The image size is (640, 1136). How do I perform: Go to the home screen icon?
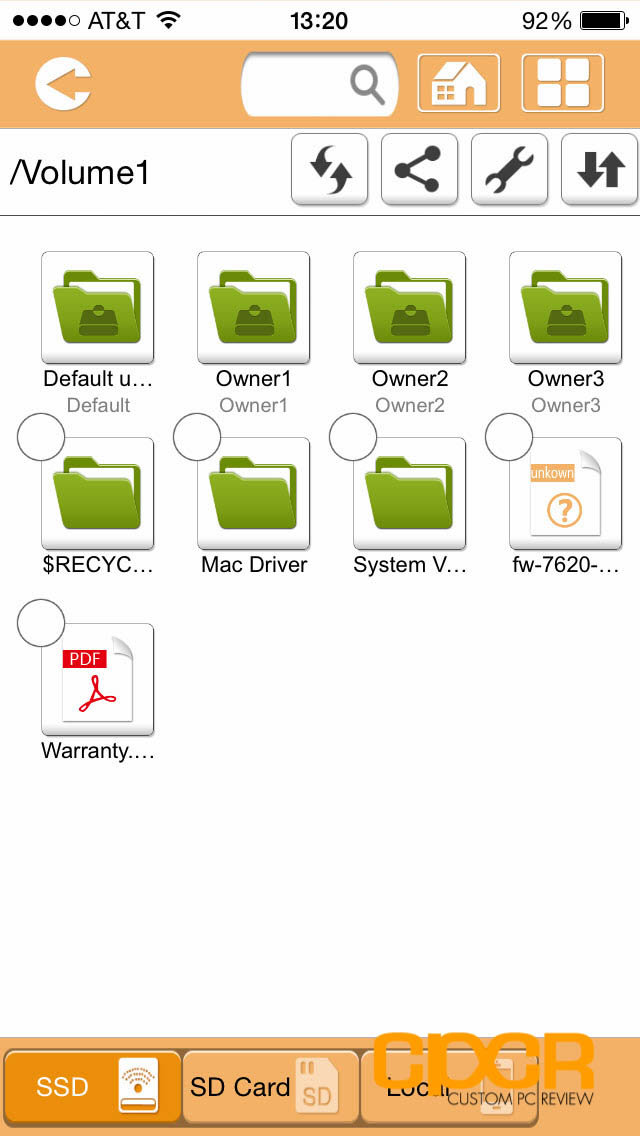459,83
